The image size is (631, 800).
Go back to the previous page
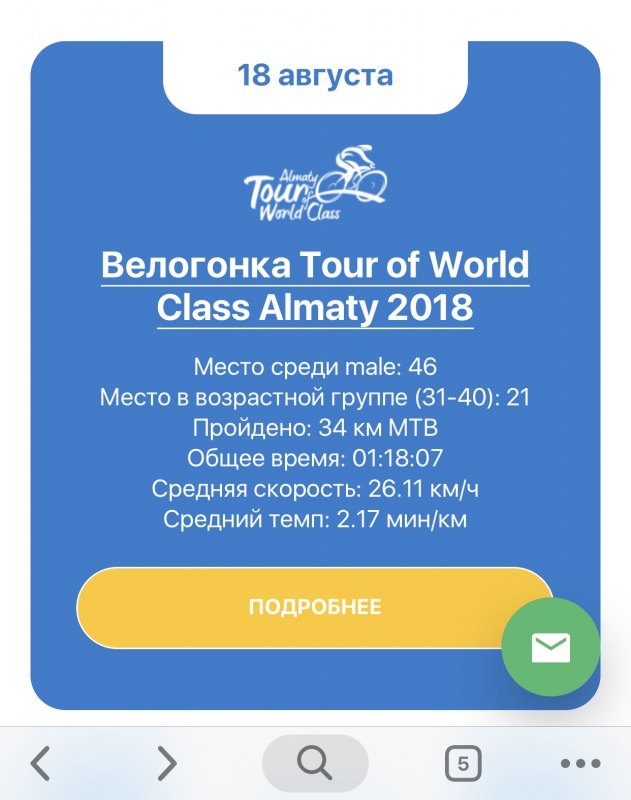tap(40, 763)
